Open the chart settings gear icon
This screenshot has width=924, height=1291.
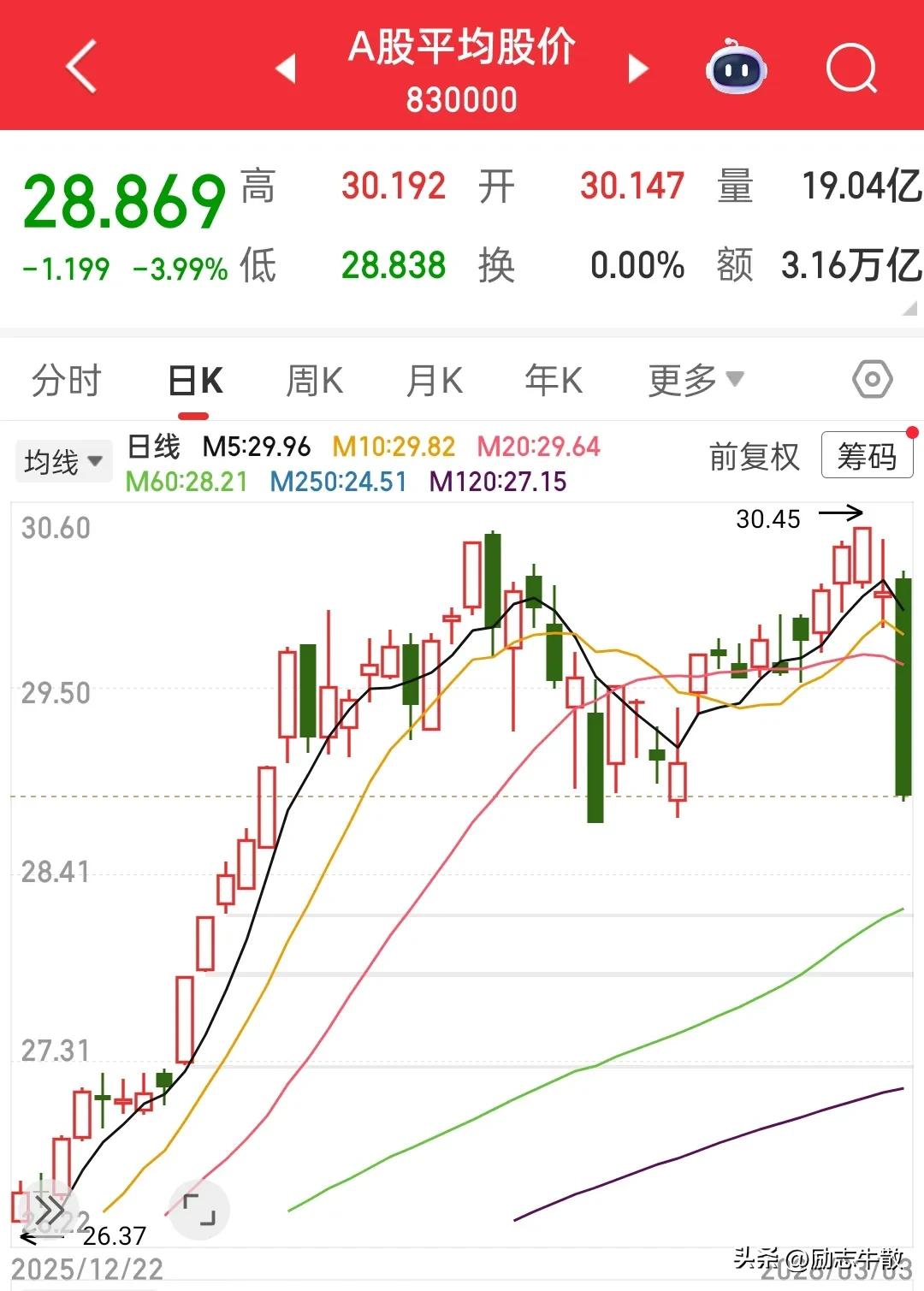coord(872,379)
